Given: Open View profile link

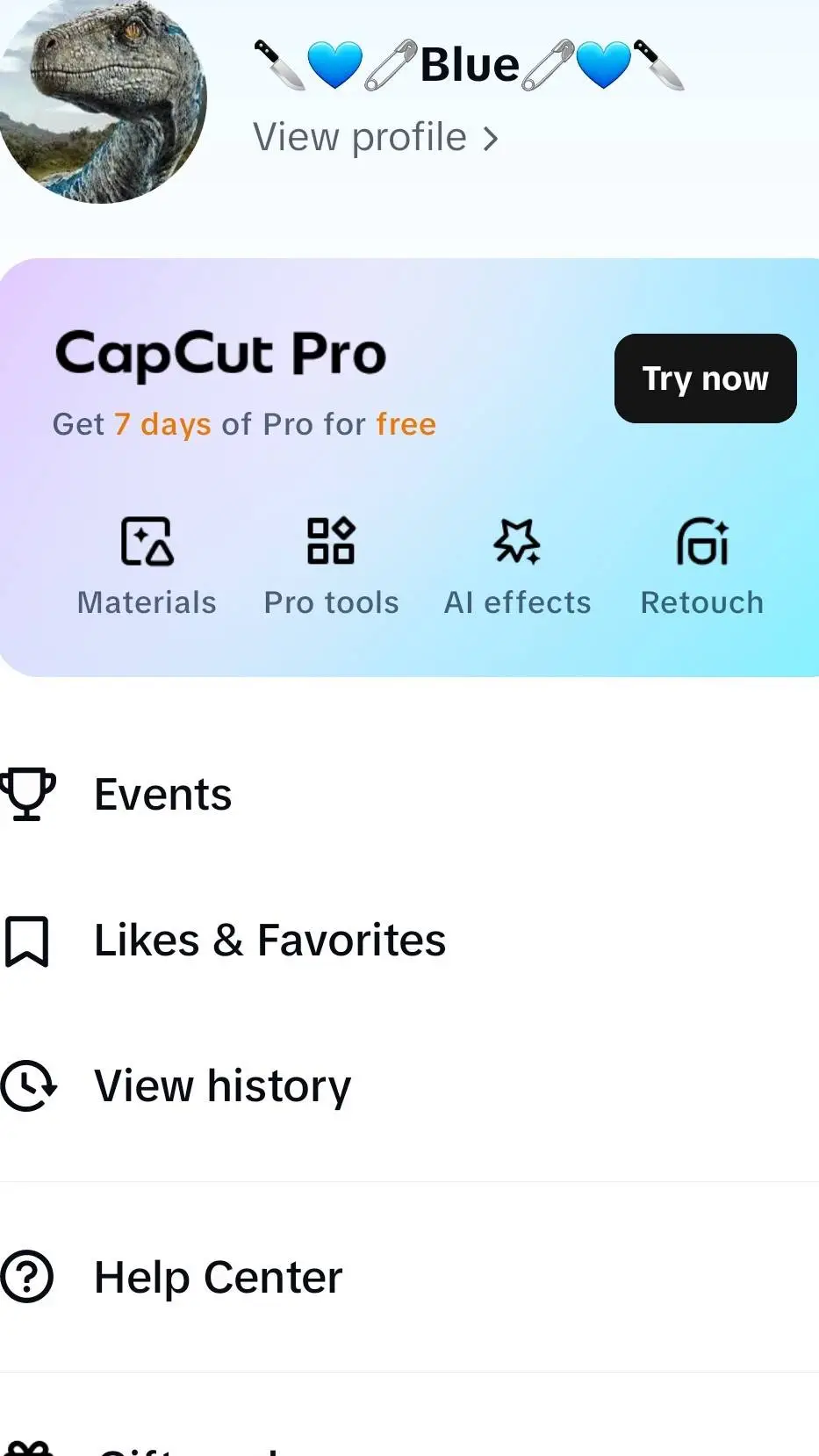Looking at the screenshot, I should coord(376,138).
